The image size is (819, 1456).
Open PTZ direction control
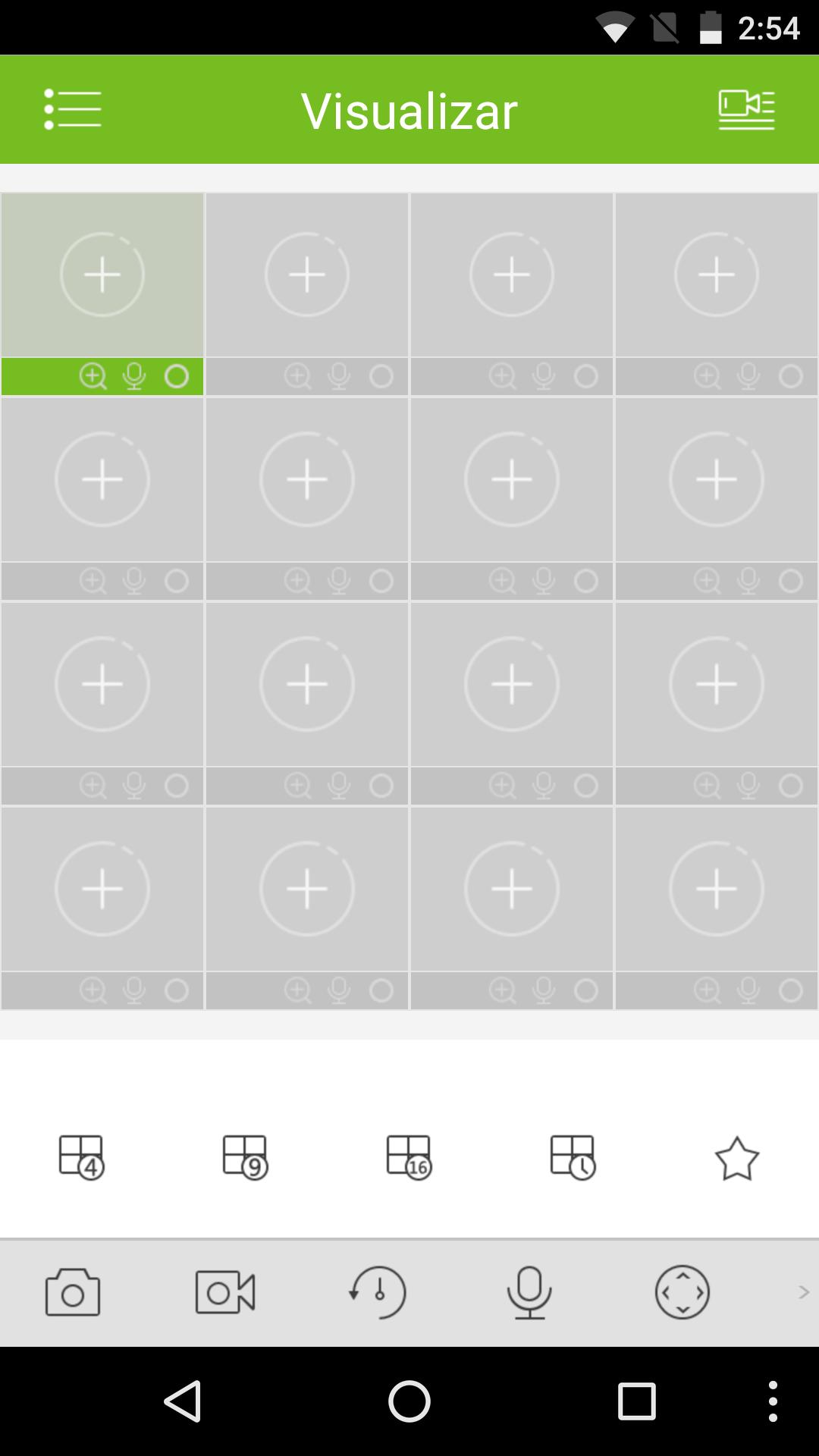tap(682, 1292)
